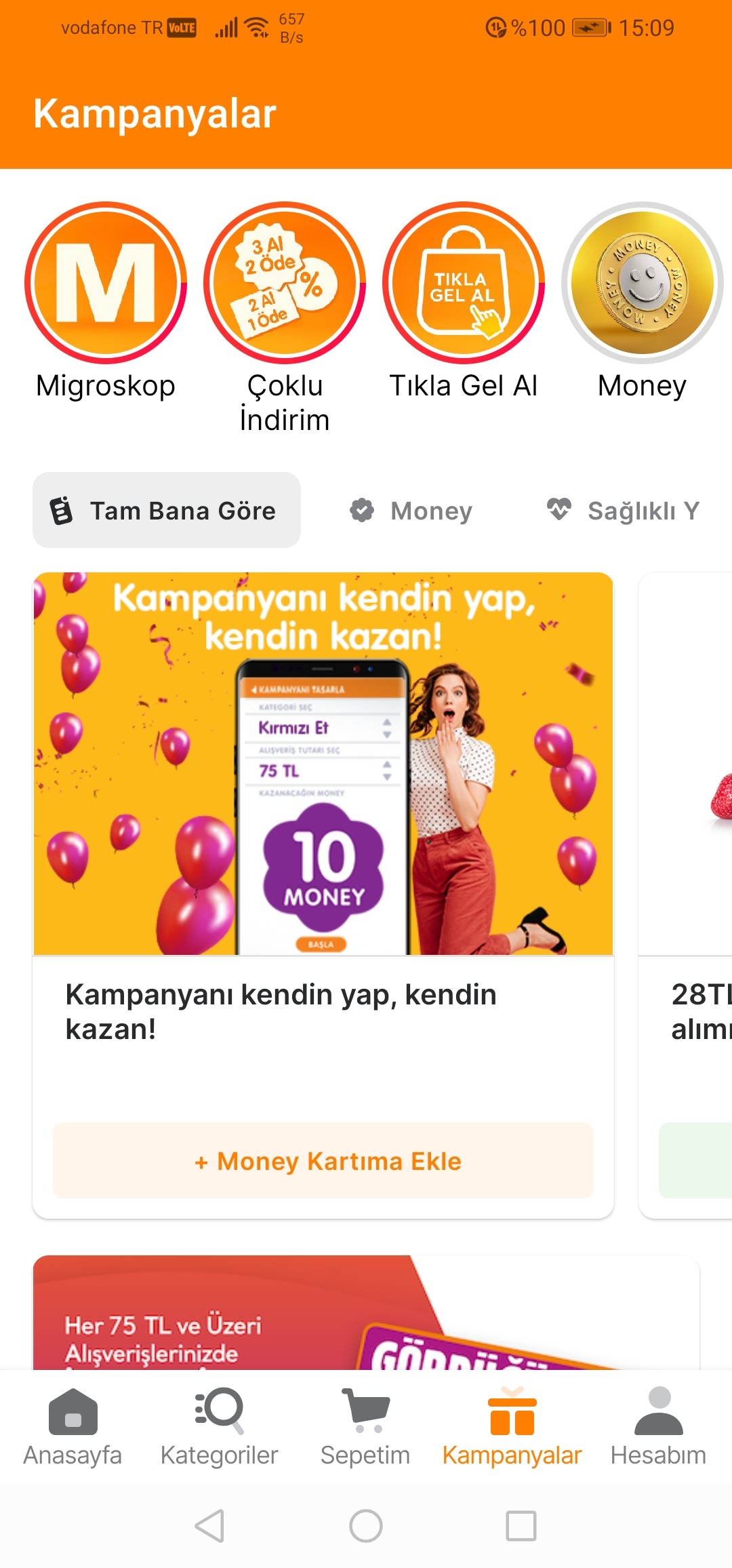The width and height of the screenshot is (732, 1568).
Task: Open the Çoklu İndirim story circle
Action: coord(285,283)
